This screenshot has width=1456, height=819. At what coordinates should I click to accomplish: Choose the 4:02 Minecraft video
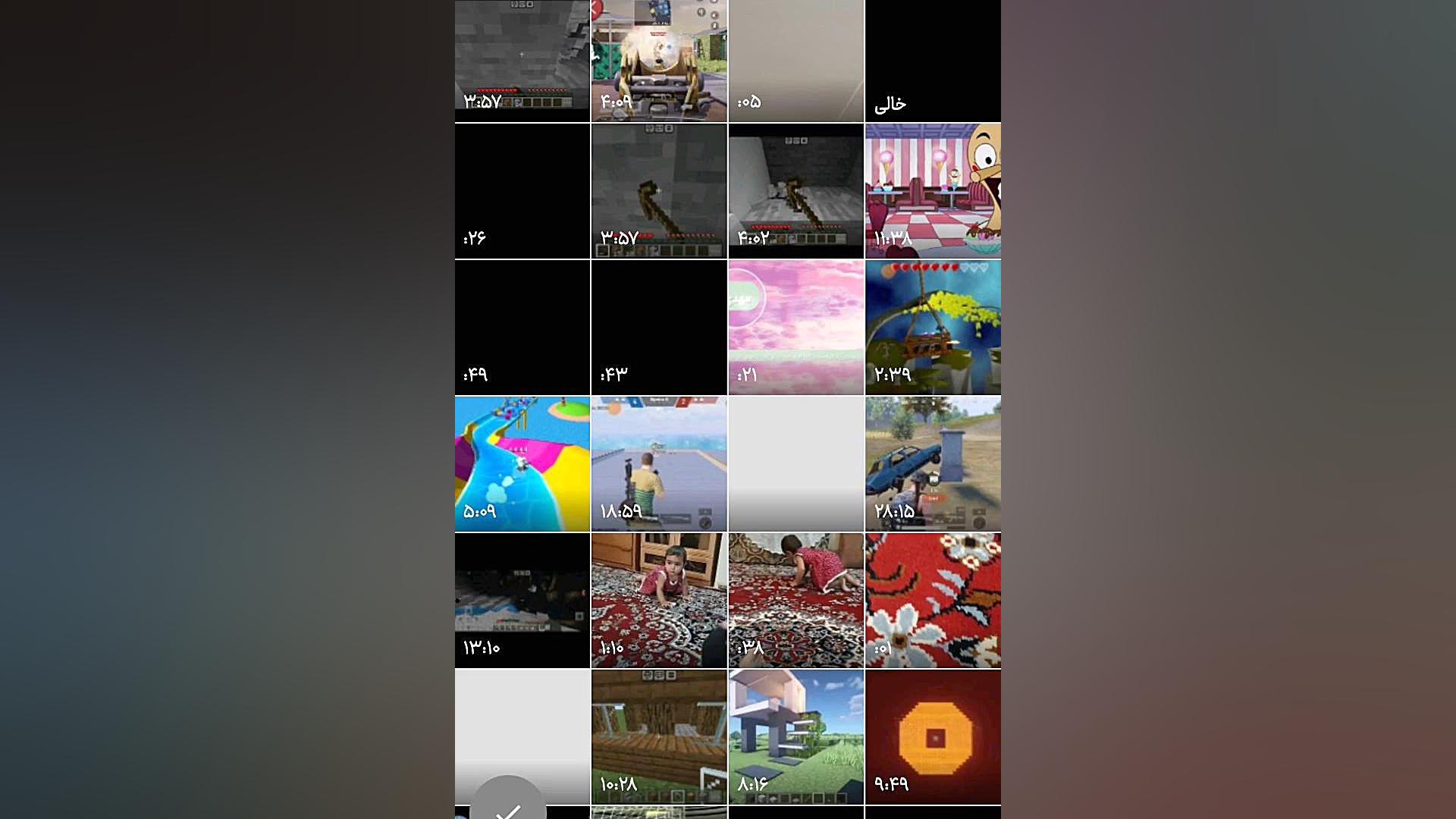click(x=795, y=190)
